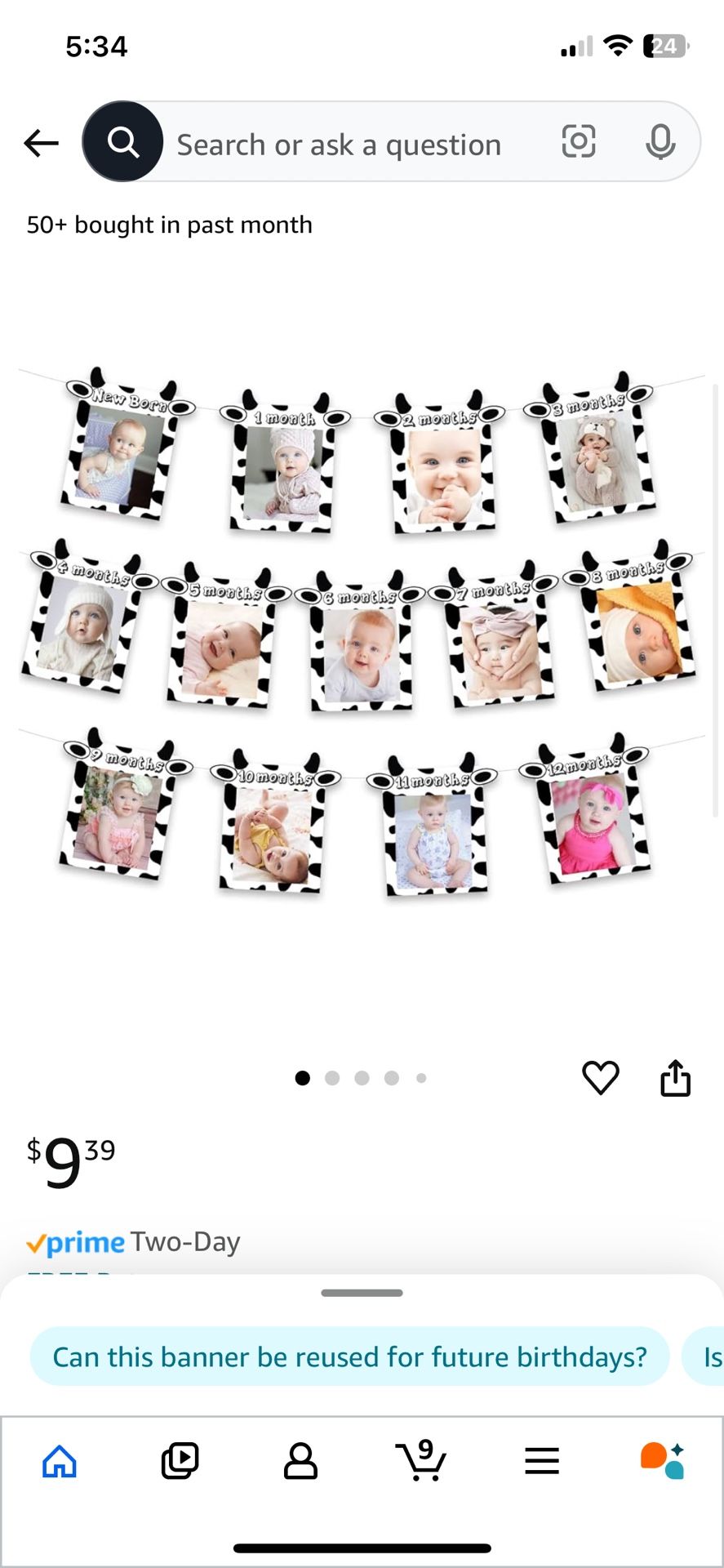The image size is (724, 1568).
Task: Open the hamburger menu tab
Action: click(x=542, y=1461)
